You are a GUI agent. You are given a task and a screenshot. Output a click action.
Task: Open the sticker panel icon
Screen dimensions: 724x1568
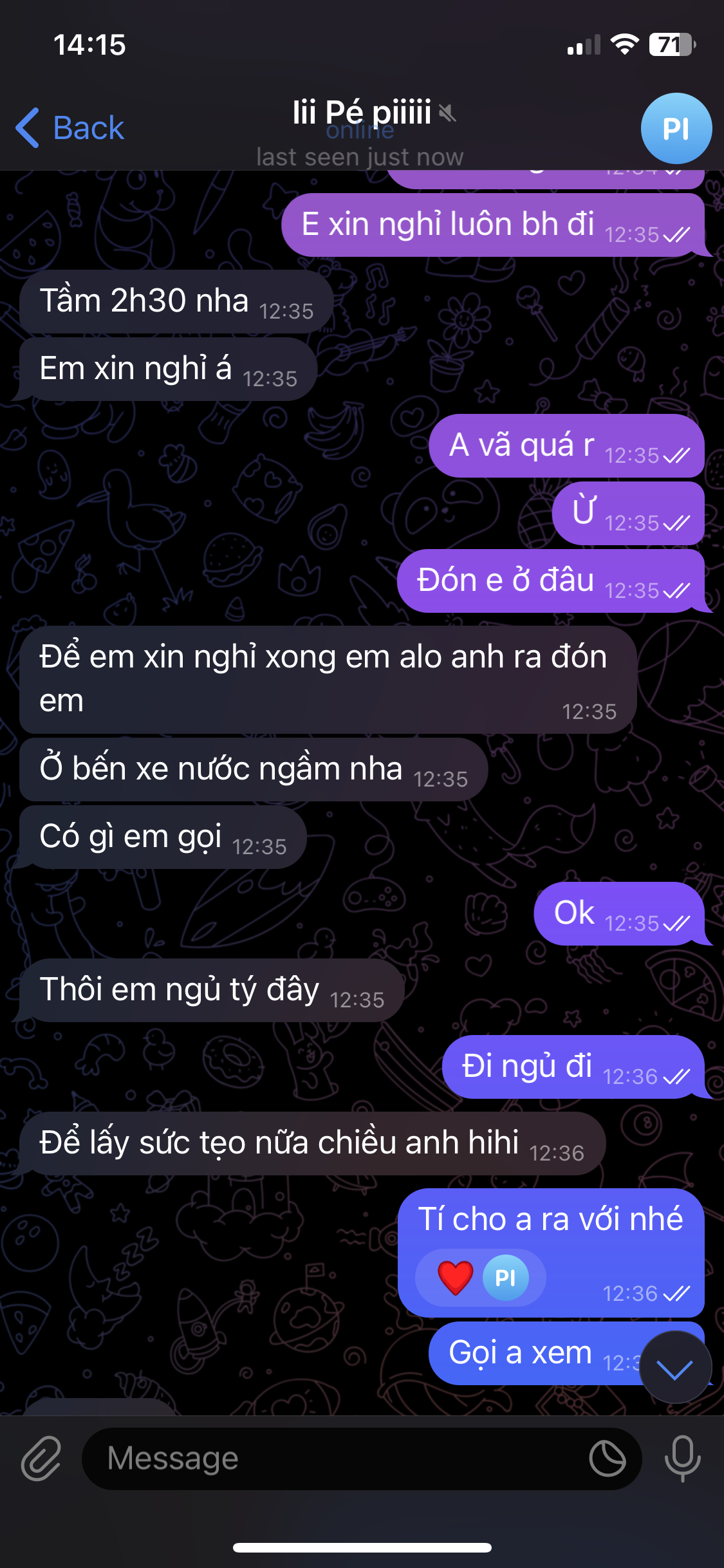click(608, 1458)
